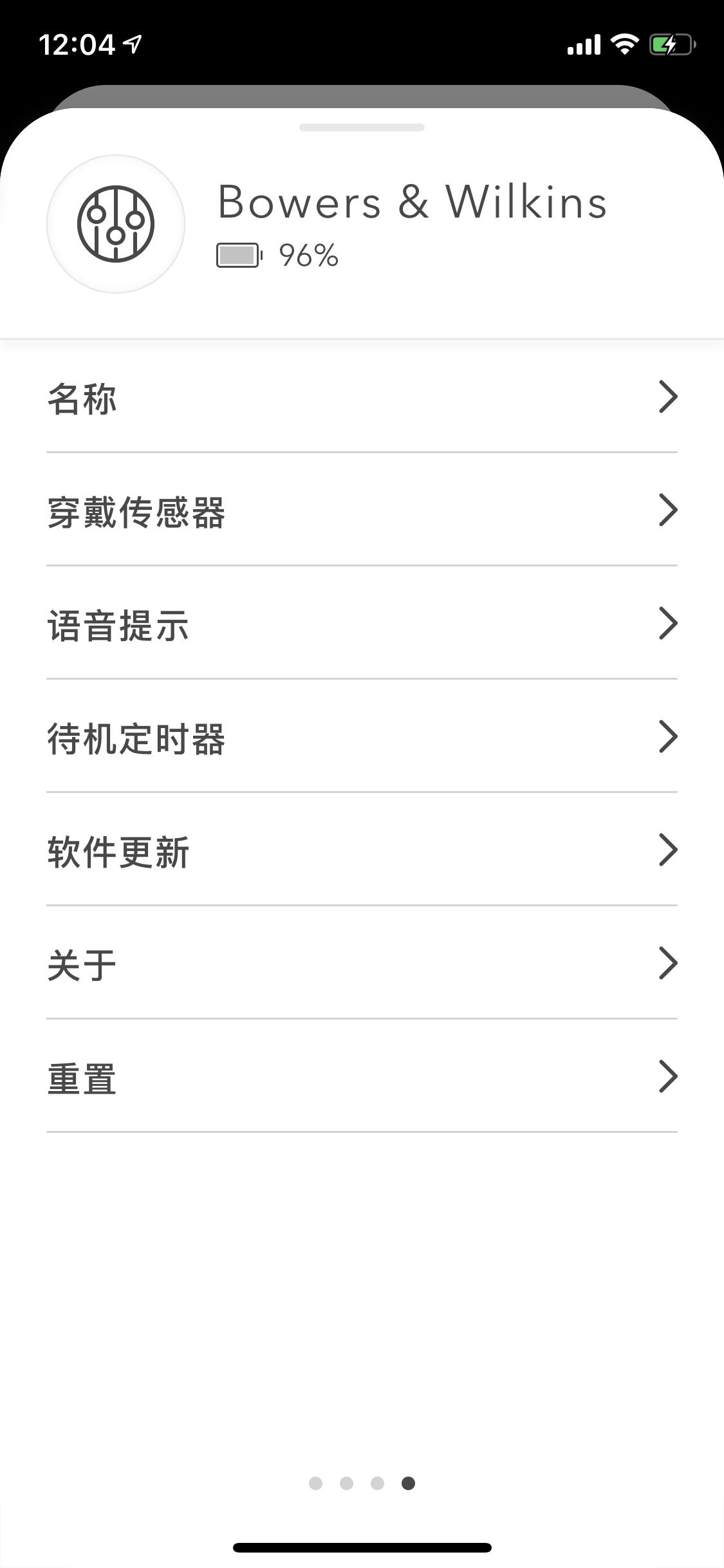Tap the 96% battery percentage display
The image size is (724, 1568).
308,255
